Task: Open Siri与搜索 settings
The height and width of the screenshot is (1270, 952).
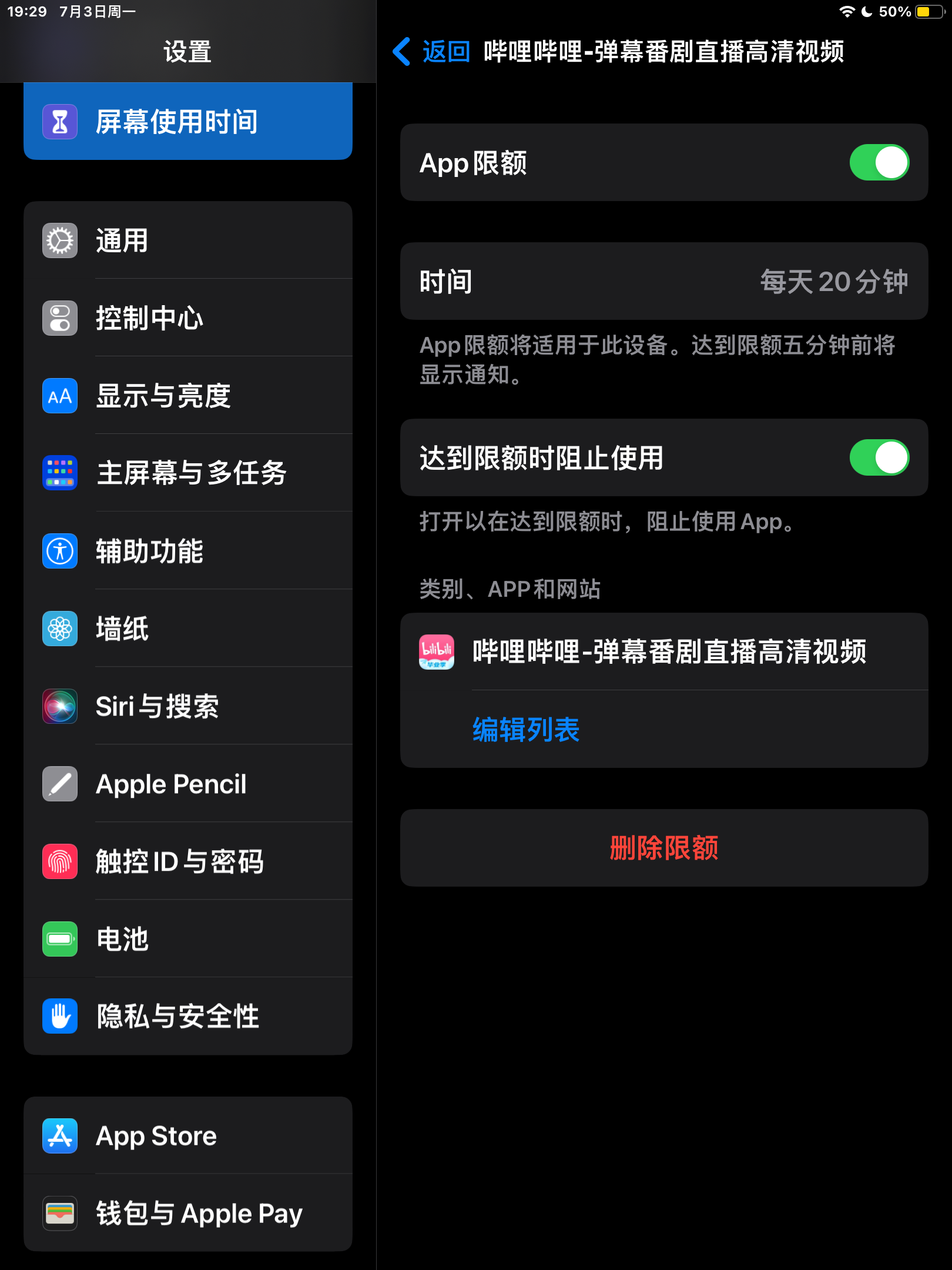Action: pyautogui.click(x=188, y=706)
